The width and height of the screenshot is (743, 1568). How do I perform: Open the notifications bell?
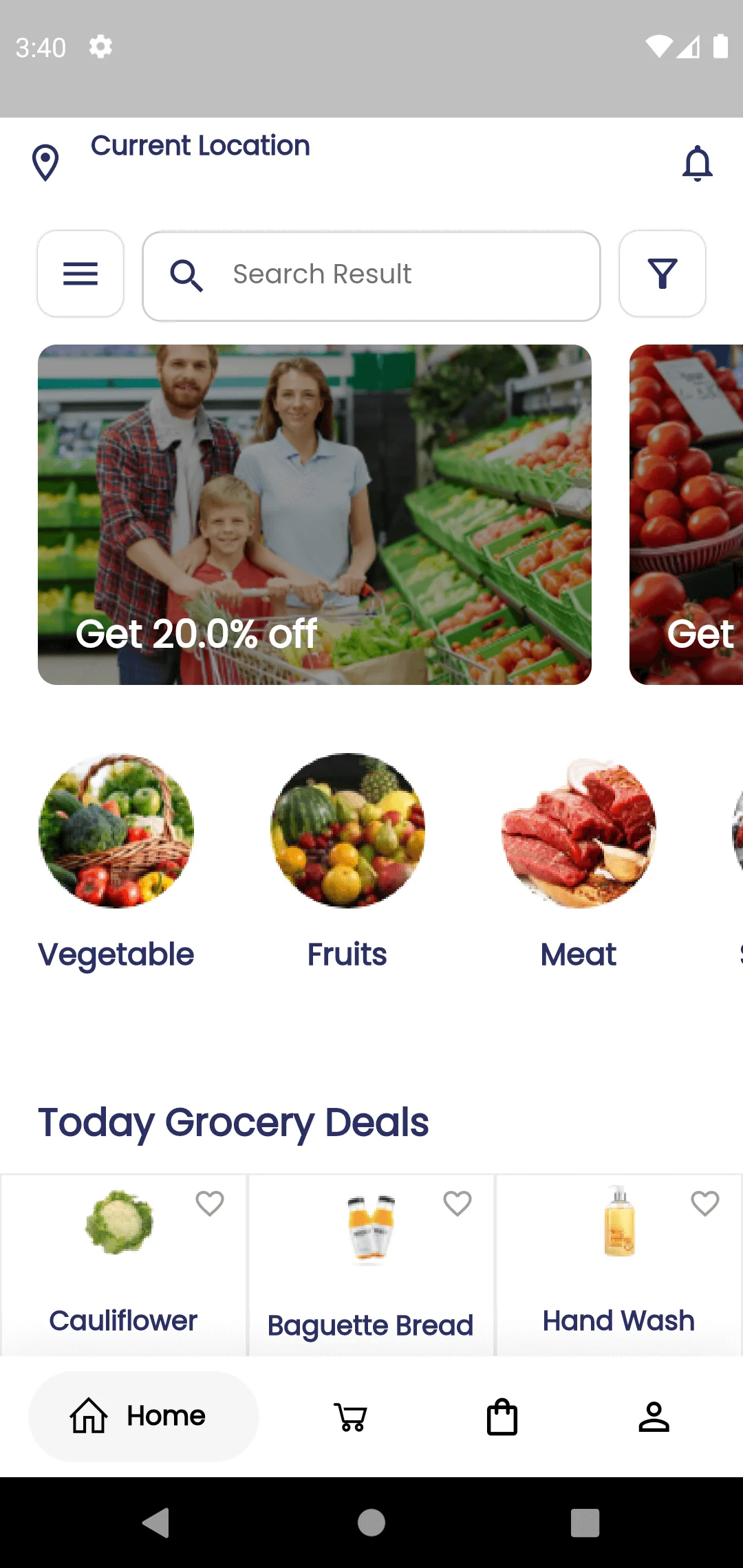tap(697, 164)
